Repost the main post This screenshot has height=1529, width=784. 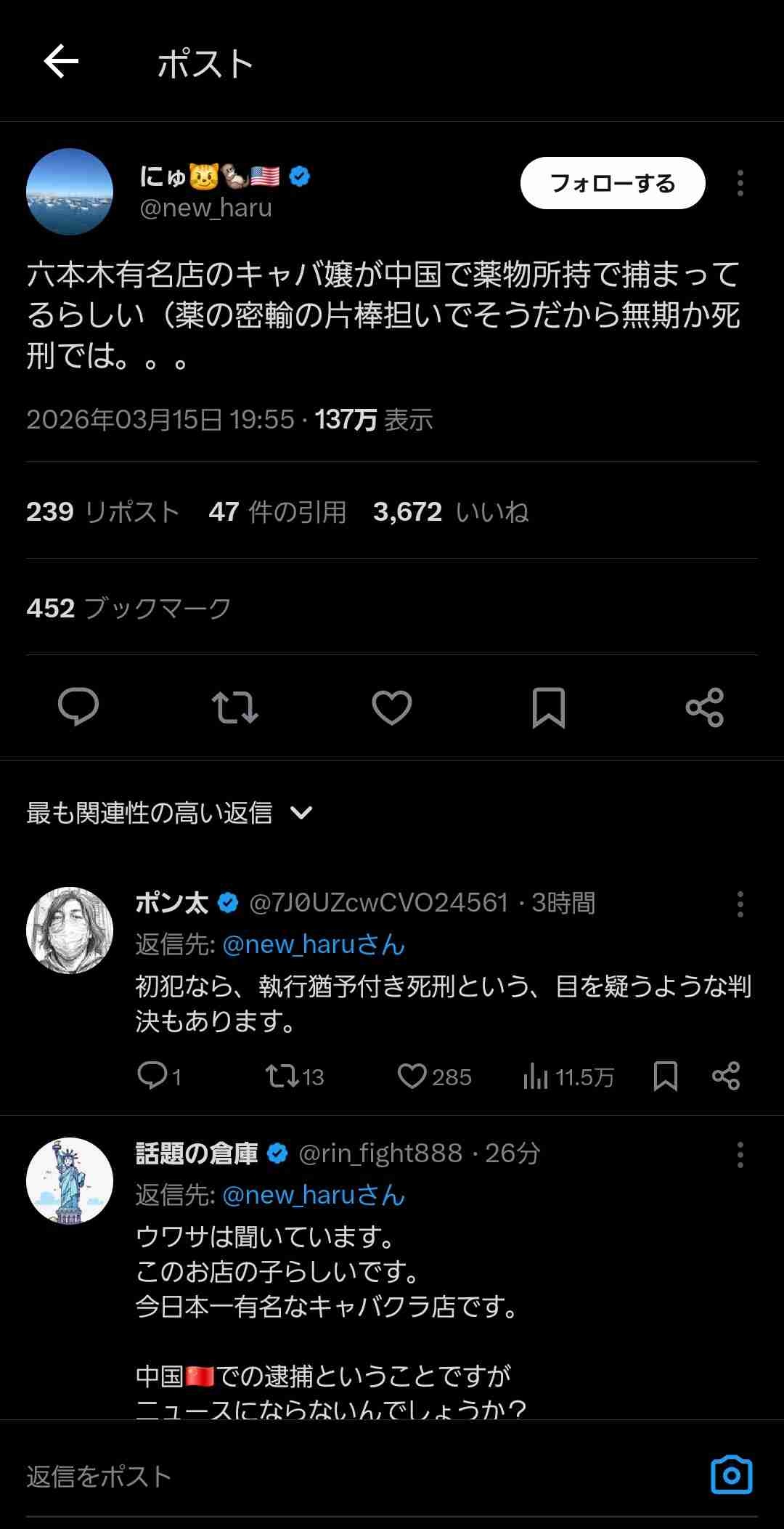[x=234, y=707]
